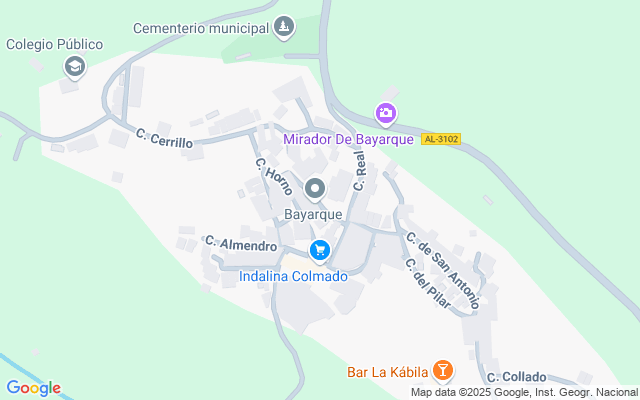Open the Mirador De Bayarque camera marker
The image size is (640, 400).
386,114
